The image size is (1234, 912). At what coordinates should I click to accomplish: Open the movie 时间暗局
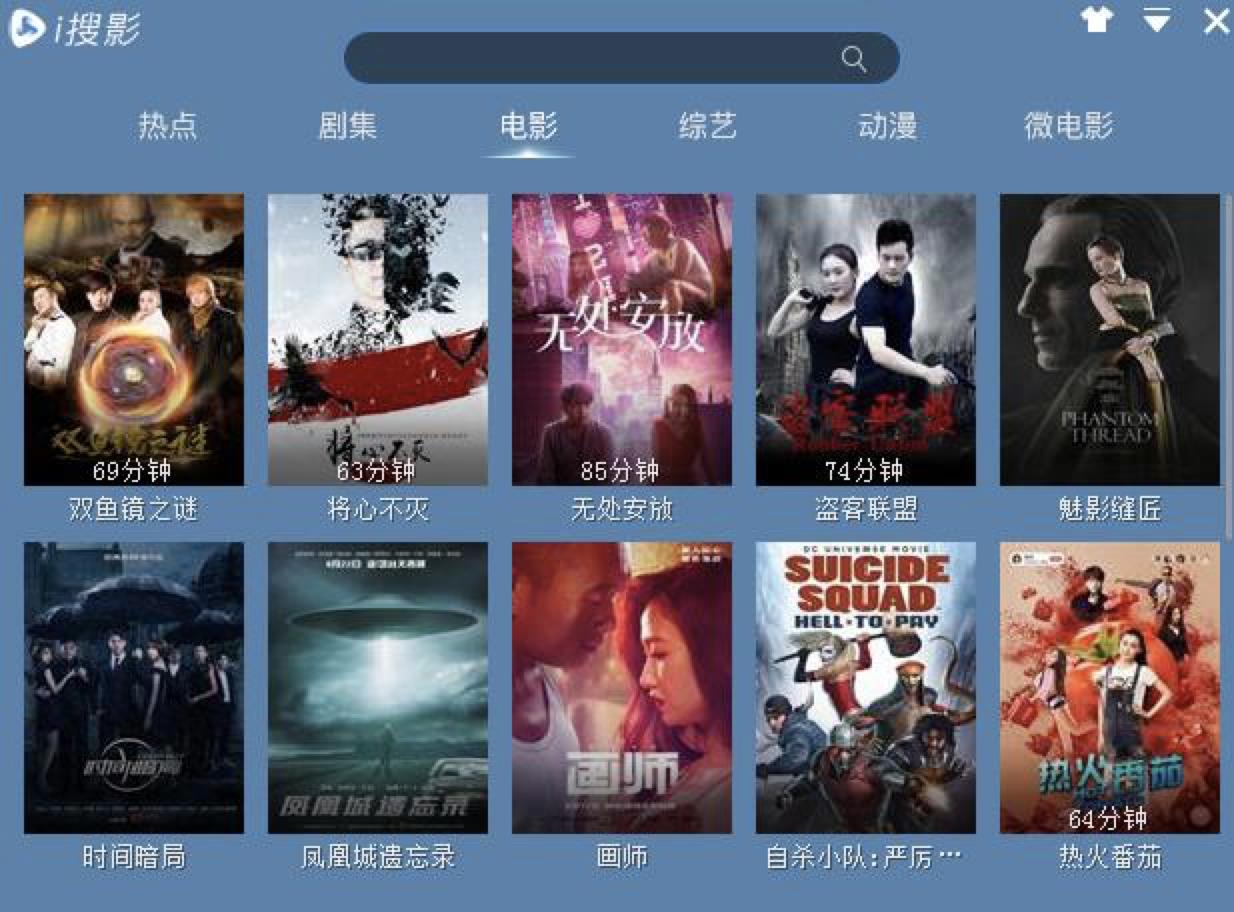[134, 688]
